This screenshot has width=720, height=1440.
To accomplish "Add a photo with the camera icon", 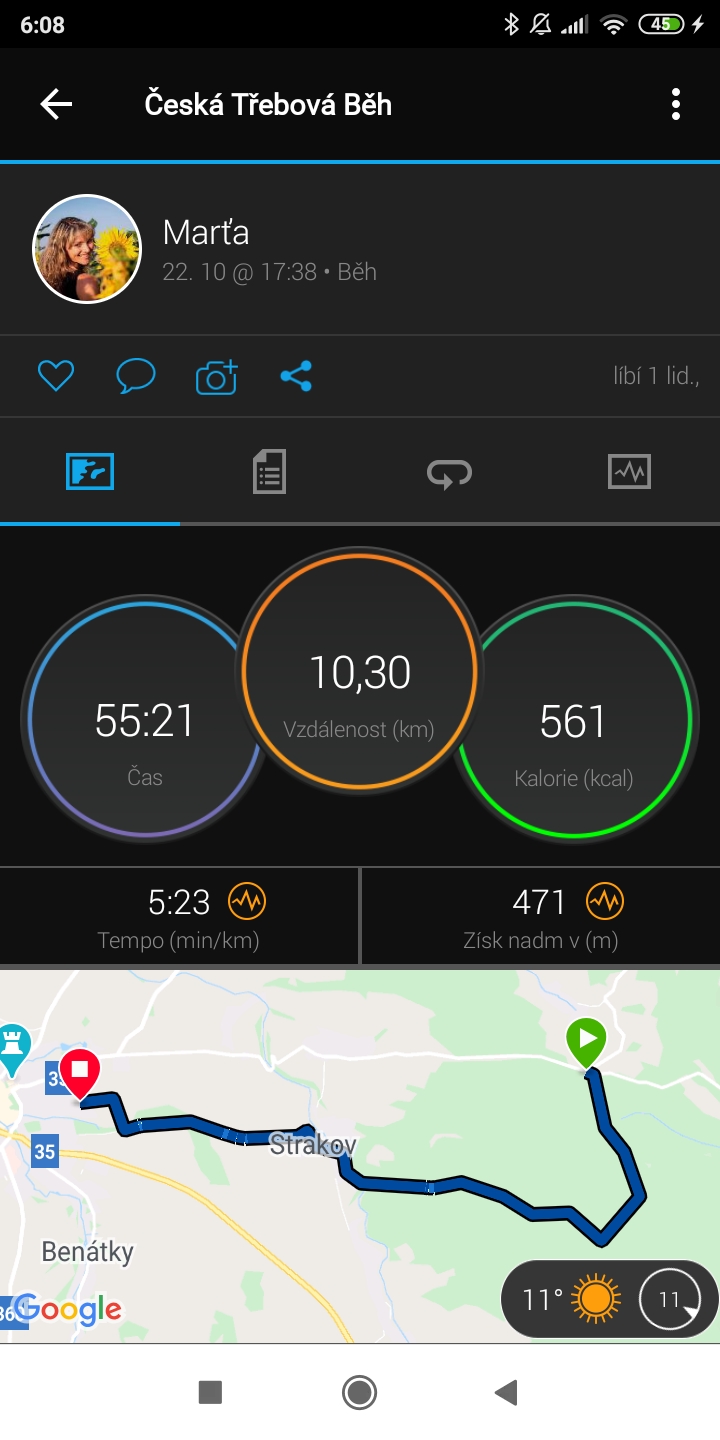I will [x=216, y=376].
